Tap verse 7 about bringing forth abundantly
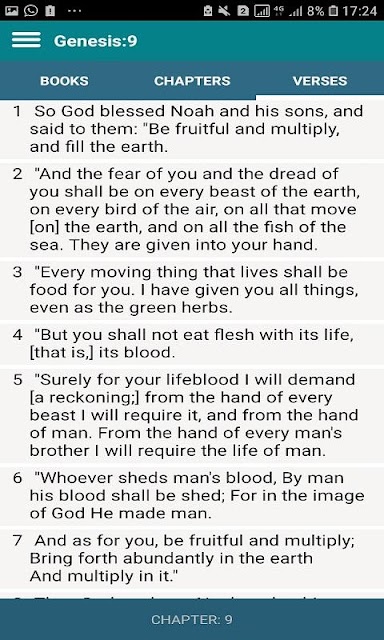Image resolution: width=384 pixels, height=640 pixels. 192,558
